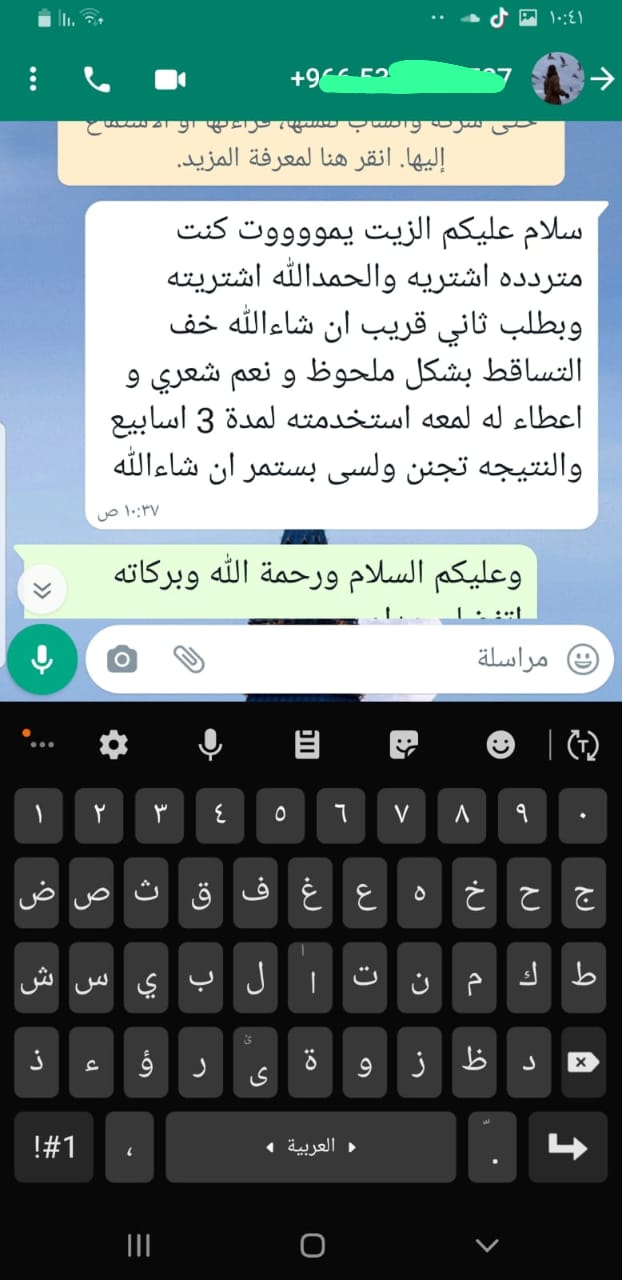Open the keyboard sticker panel
The height and width of the screenshot is (1280, 622).
pos(404,744)
